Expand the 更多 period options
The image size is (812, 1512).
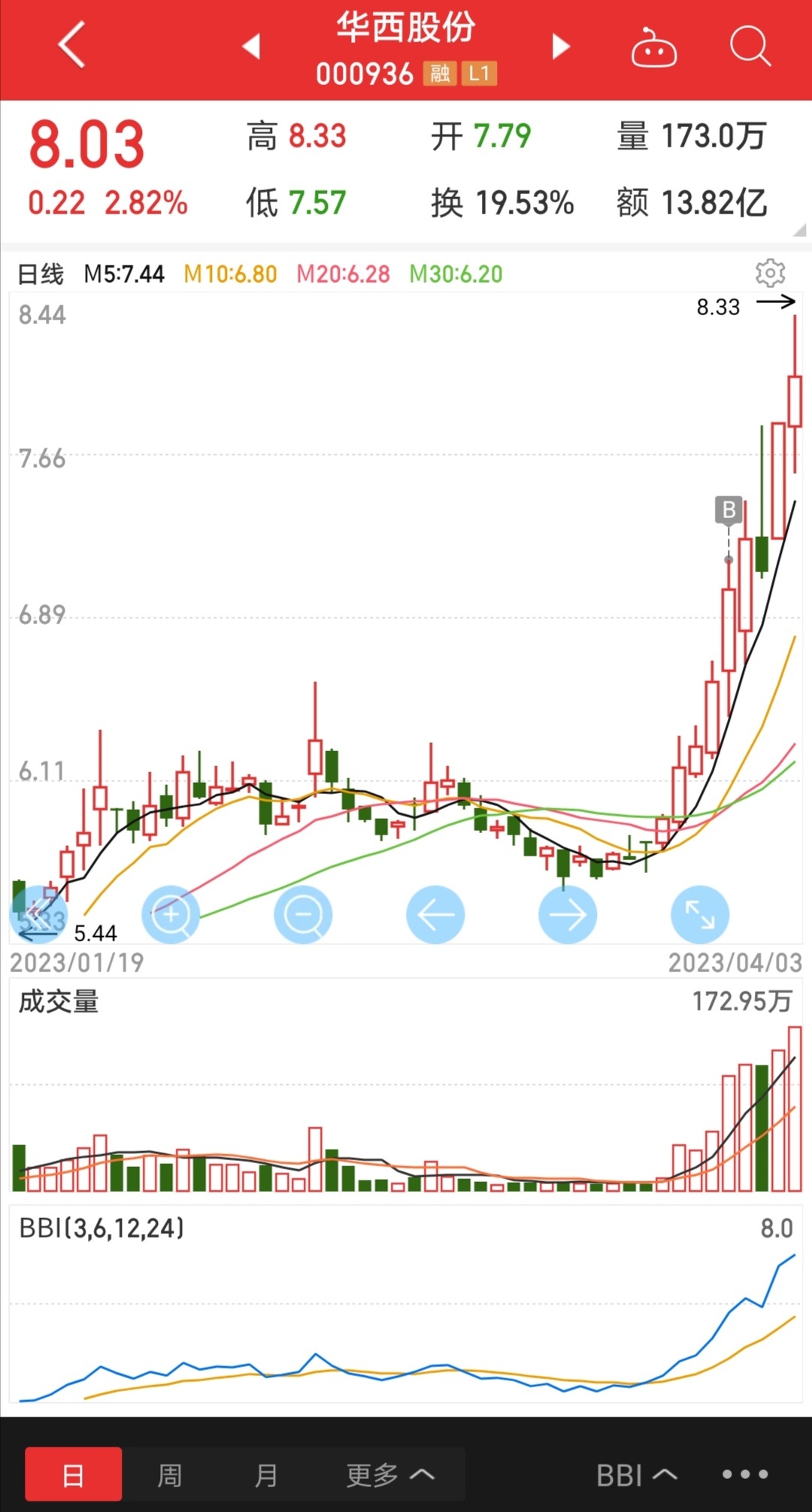pos(390,1474)
